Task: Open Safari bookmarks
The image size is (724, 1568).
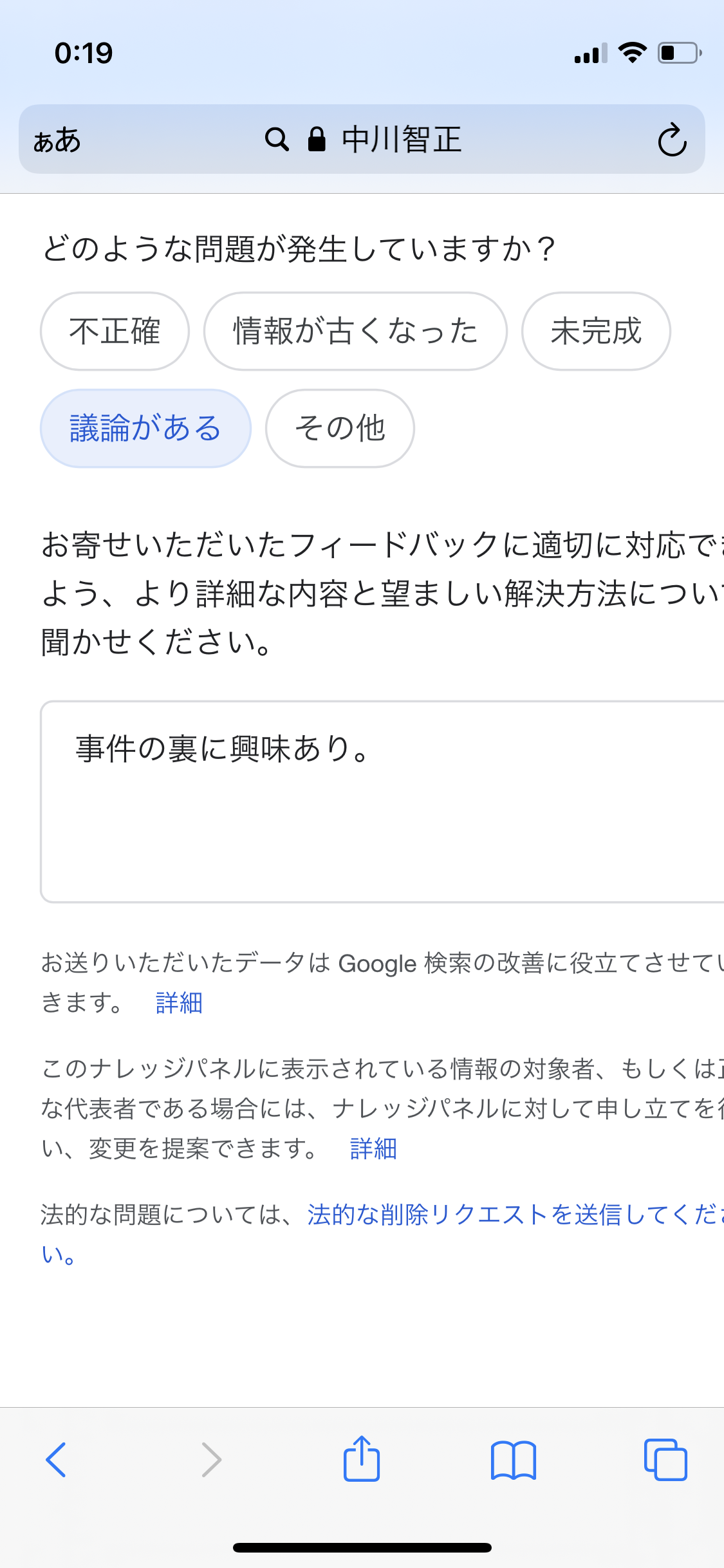Action: coord(513,1460)
